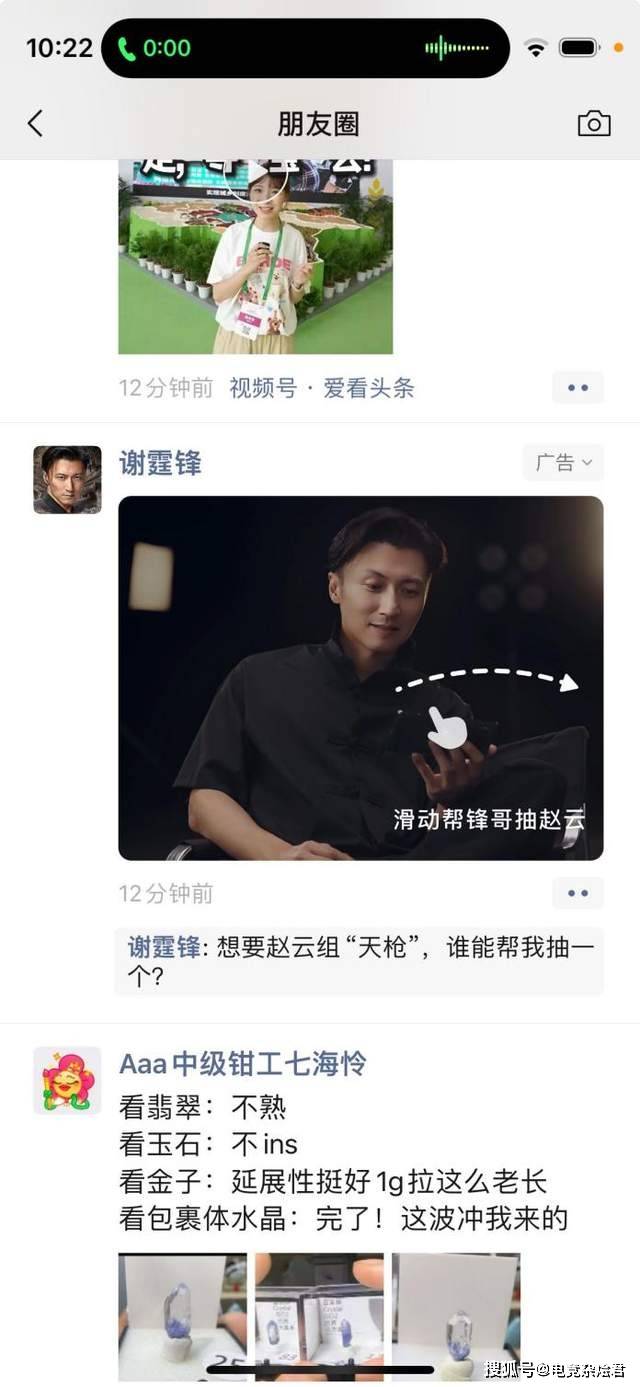The width and height of the screenshot is (640, 1387).
Task: Open the two-dot menu under 谢霆锋's ad post
Action: 577,893
